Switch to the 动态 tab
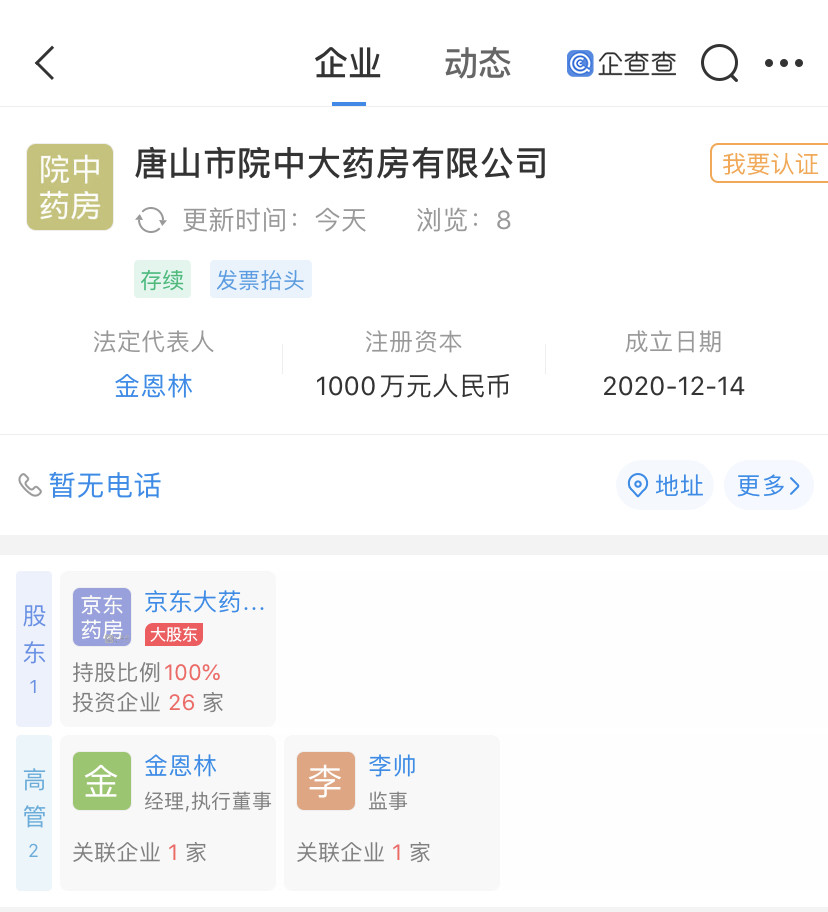 tap(477, 63)
